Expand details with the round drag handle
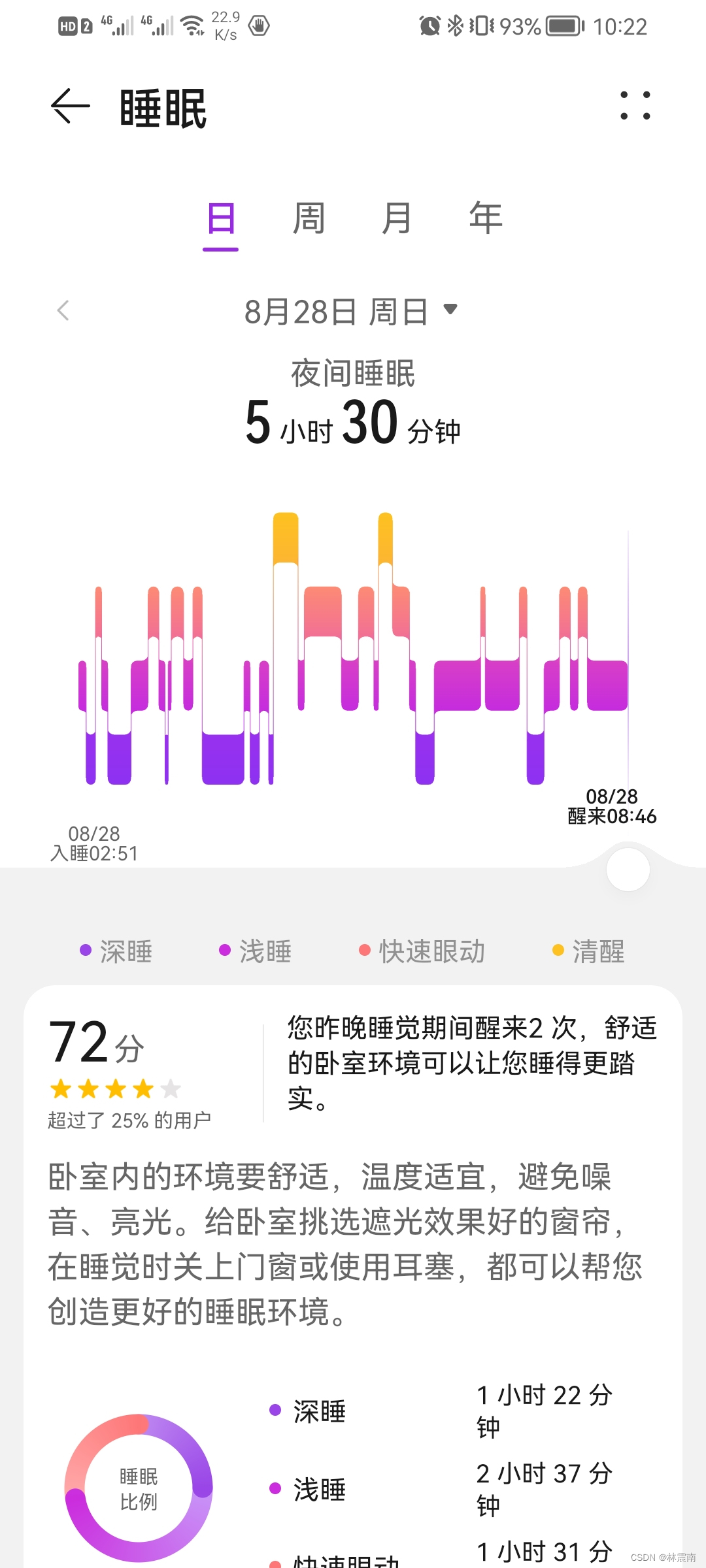706x1568 pixels. click(628, 870)
